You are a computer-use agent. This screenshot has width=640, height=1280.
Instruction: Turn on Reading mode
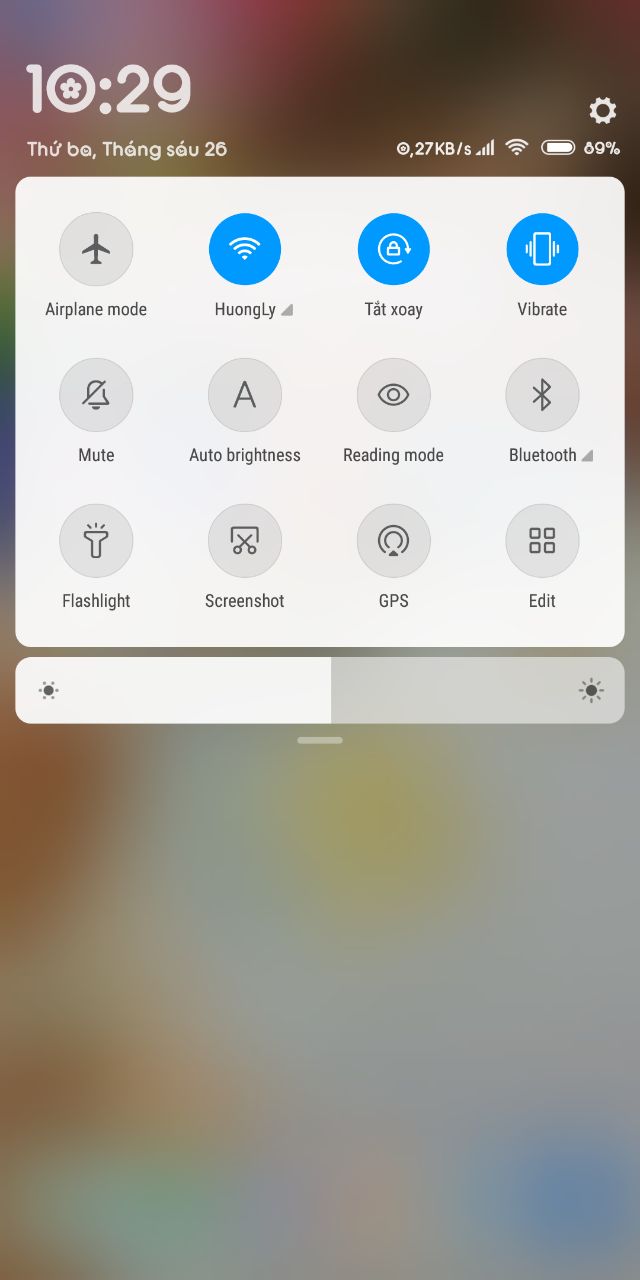click(394, 395)
